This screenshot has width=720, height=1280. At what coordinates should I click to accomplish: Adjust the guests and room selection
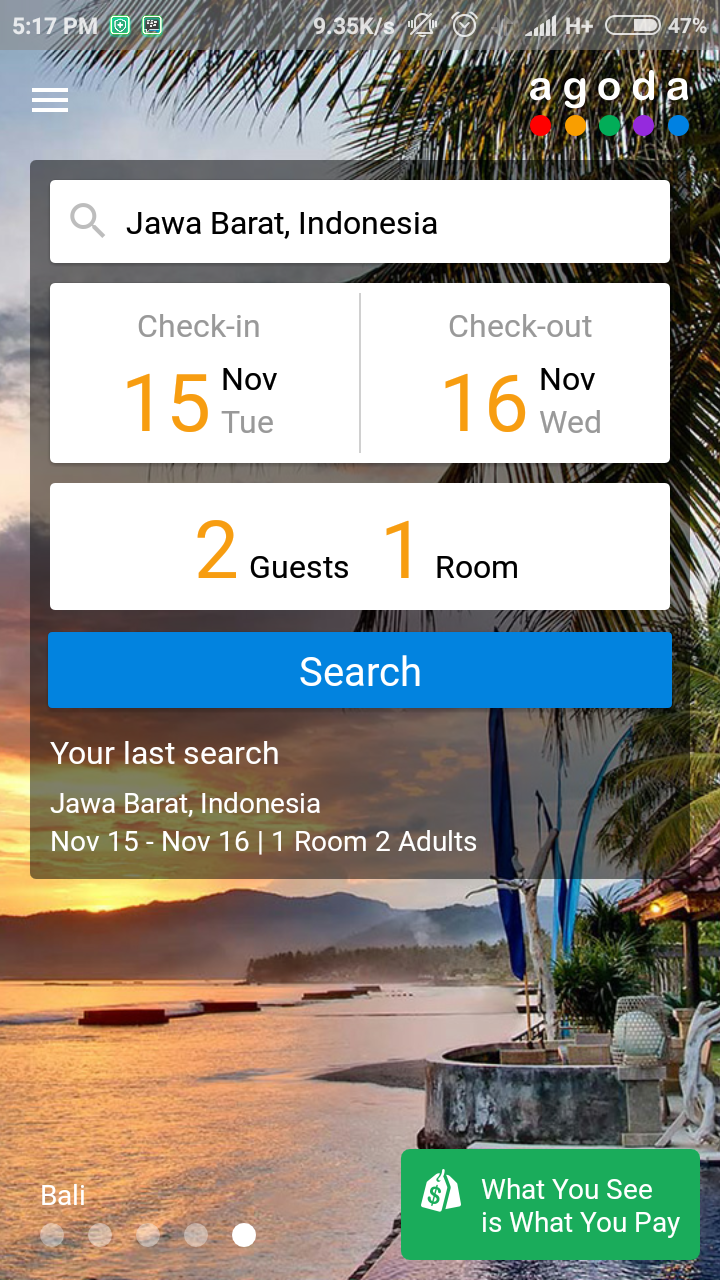click(360, 547)
